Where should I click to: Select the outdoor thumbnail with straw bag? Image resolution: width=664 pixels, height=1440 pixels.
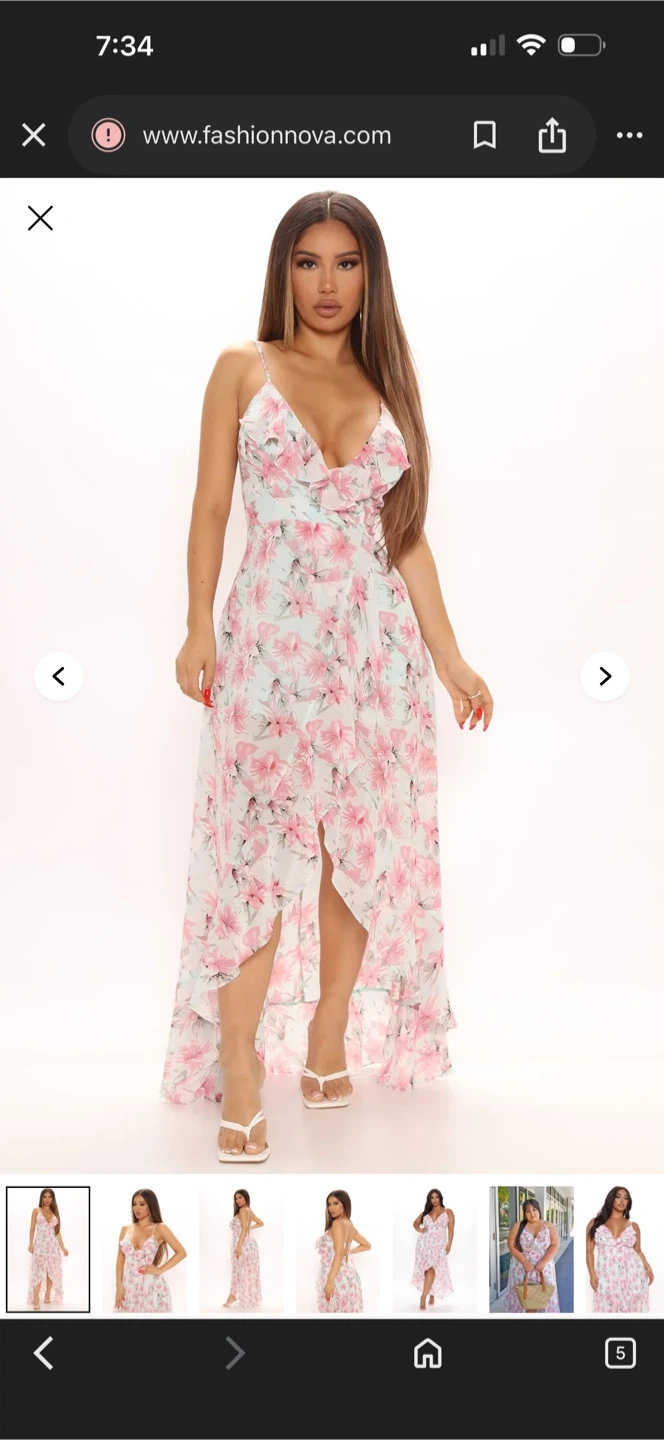(x=531, y=1249)
